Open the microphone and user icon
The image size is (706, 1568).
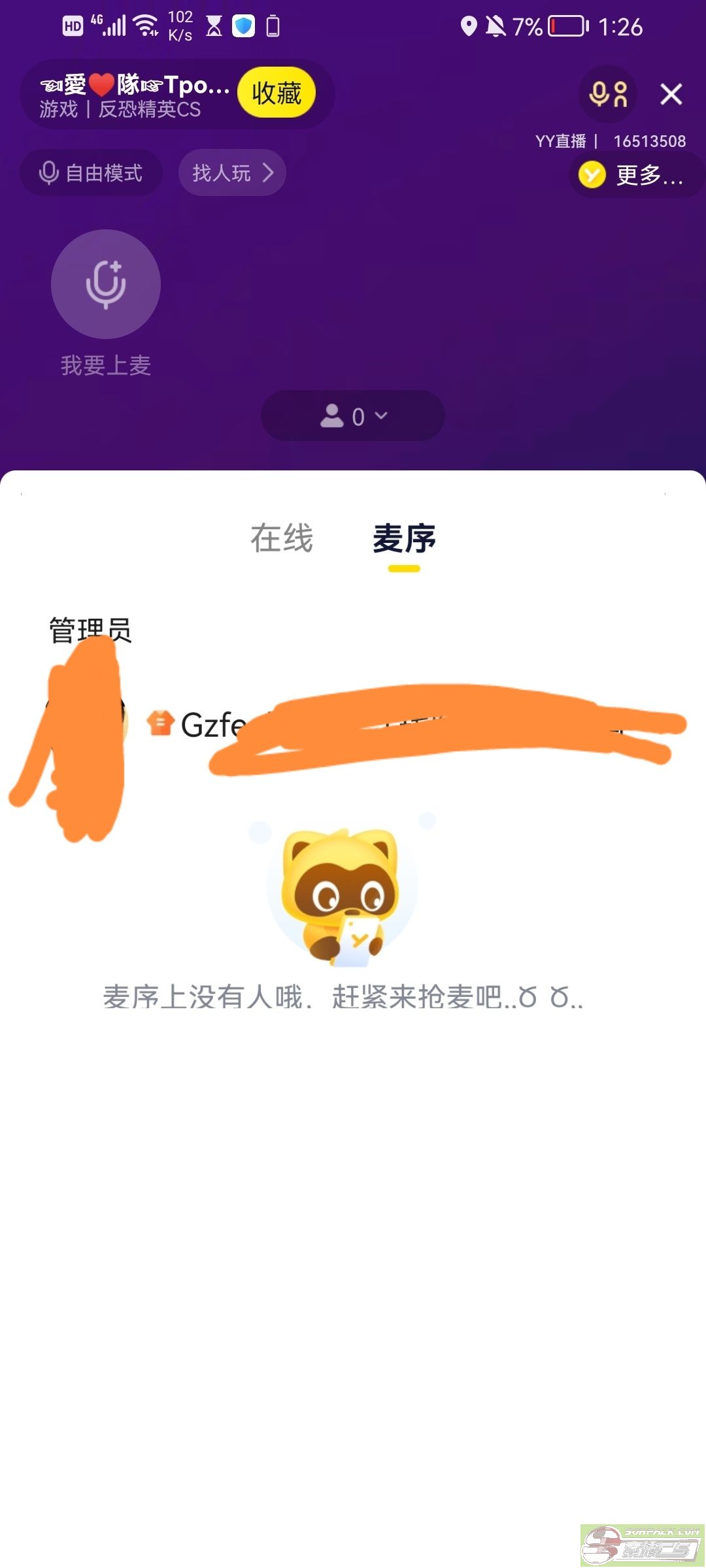tap(608, 94)
